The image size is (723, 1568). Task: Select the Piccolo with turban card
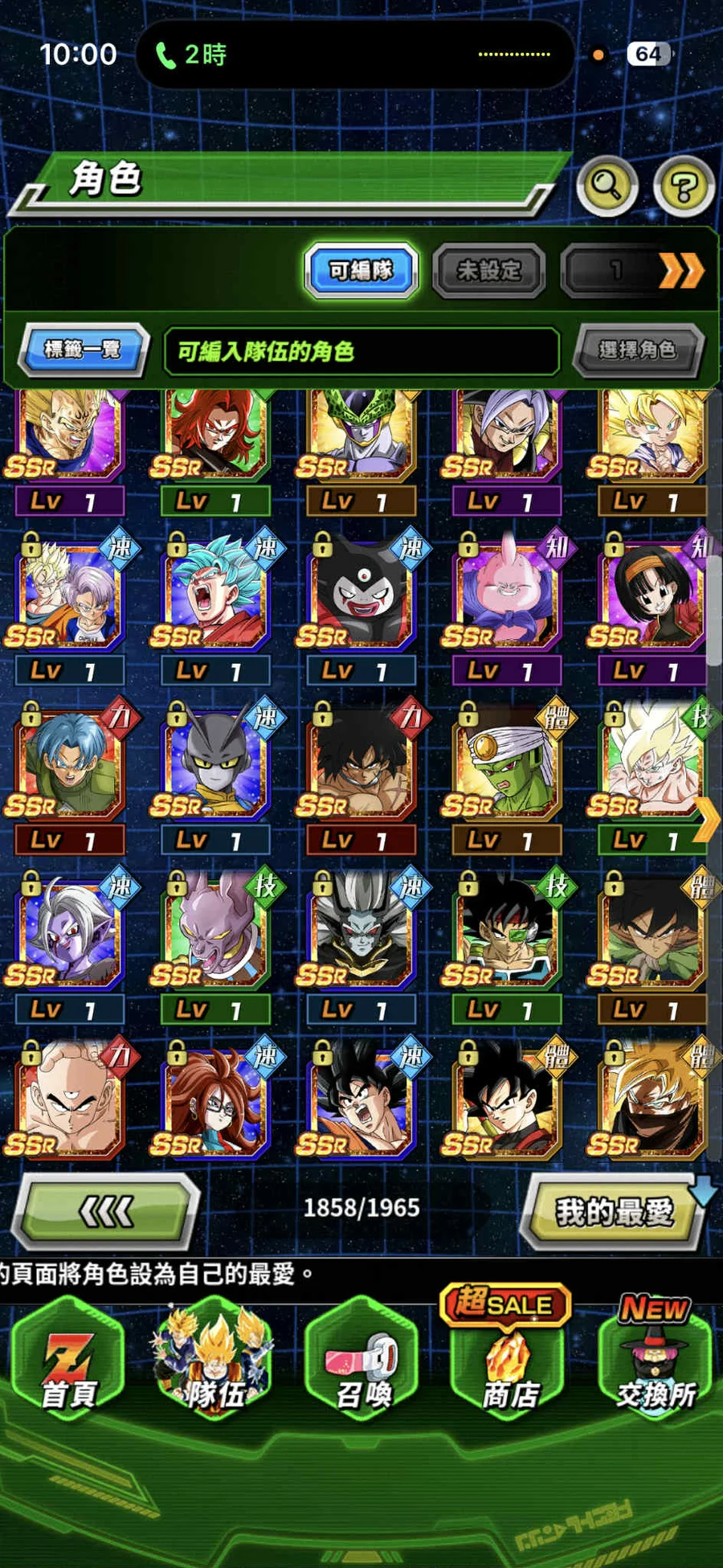505,764
